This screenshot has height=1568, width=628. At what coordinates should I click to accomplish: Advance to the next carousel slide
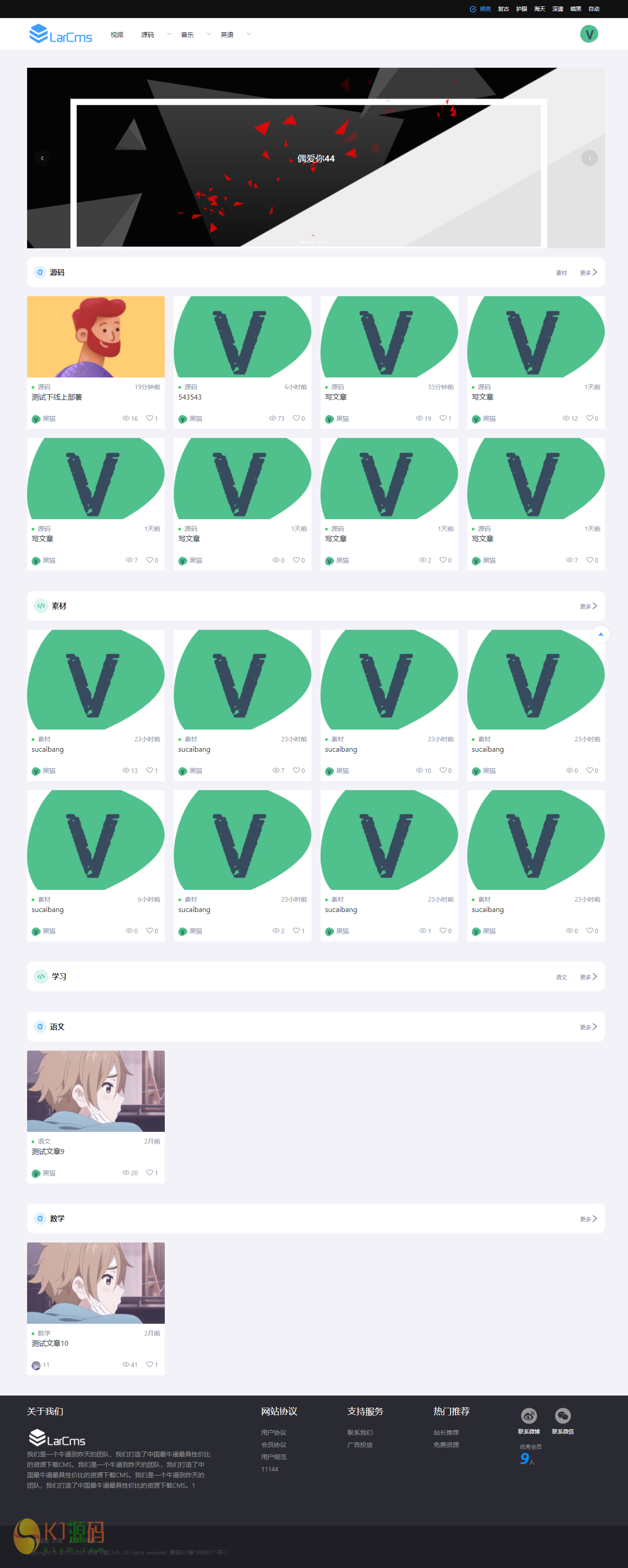click(x=589, y=158)
